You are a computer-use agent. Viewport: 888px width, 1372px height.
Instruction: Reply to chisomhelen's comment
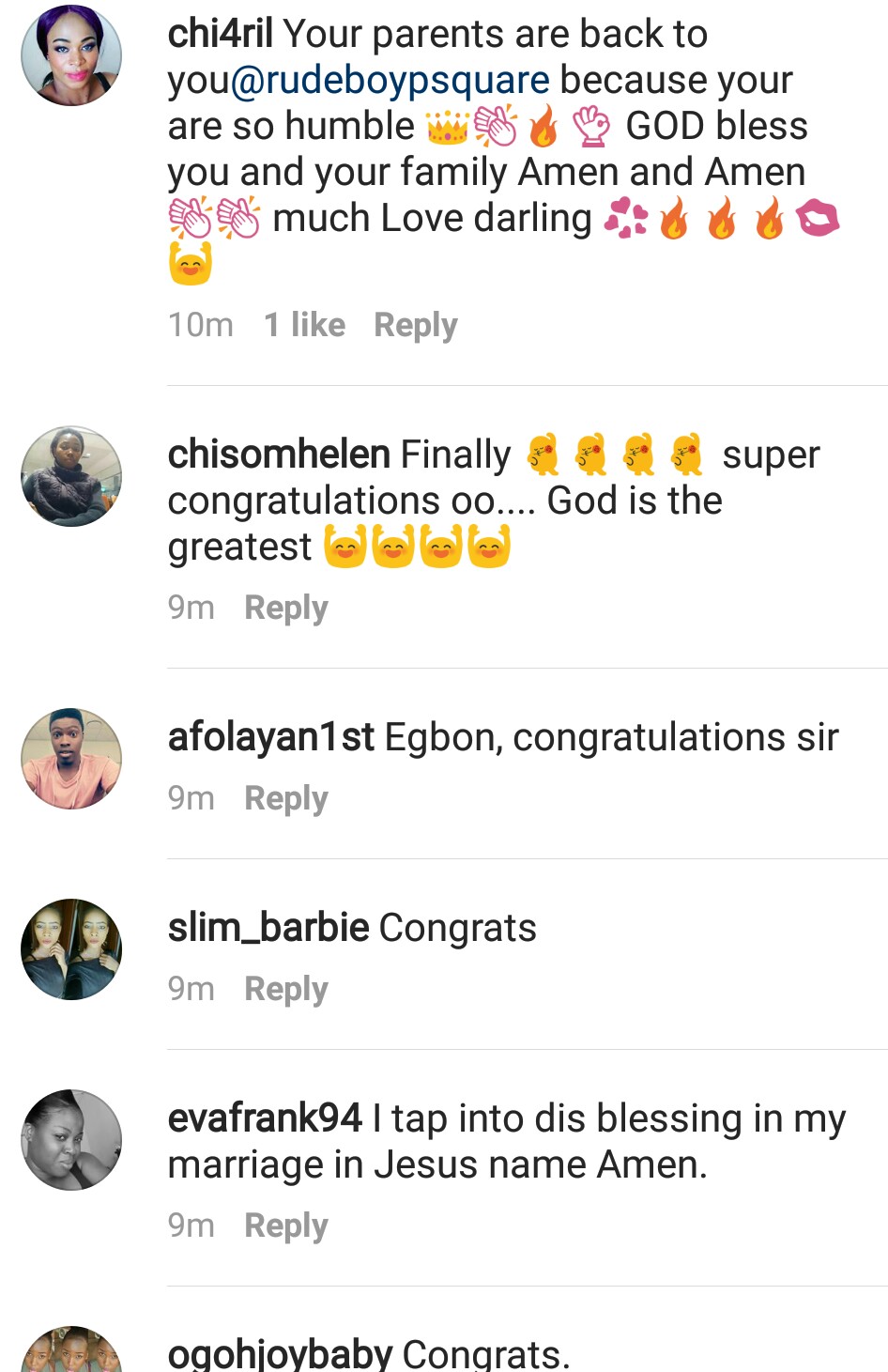tap(285, 608)
